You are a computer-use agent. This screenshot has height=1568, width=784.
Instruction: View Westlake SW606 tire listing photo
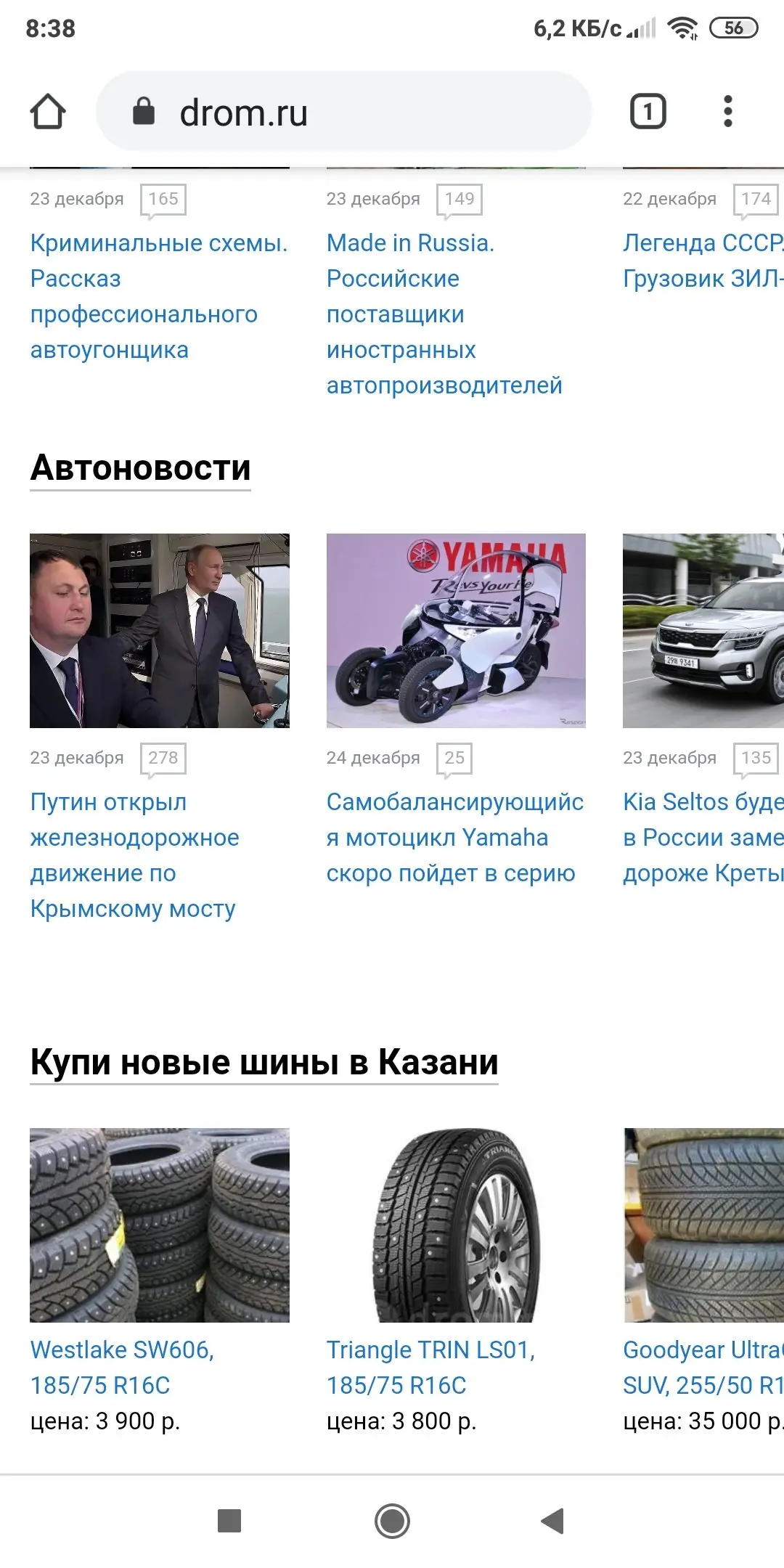coord(160,1225)
